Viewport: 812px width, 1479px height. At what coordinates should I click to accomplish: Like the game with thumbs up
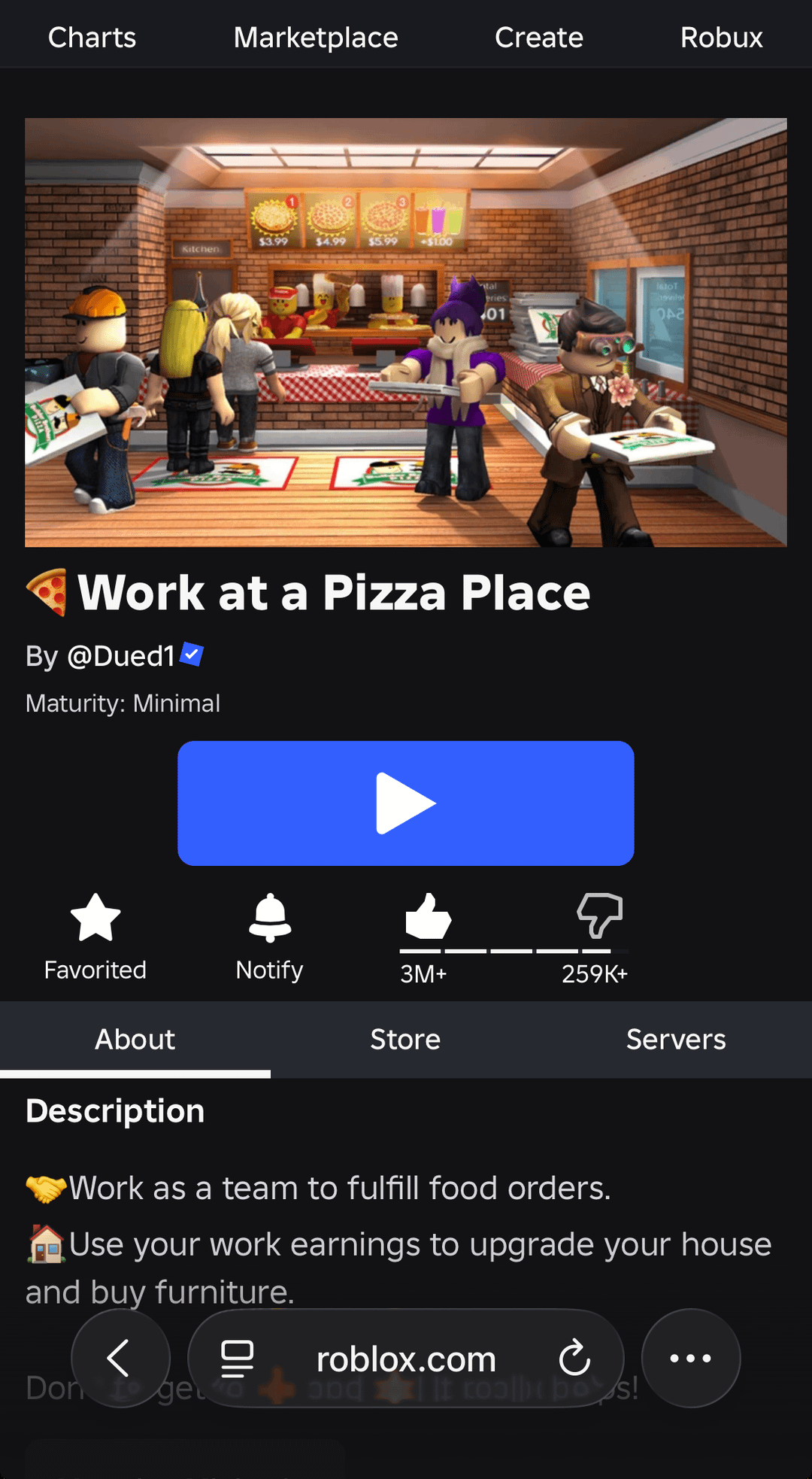(x=427, y=916)
